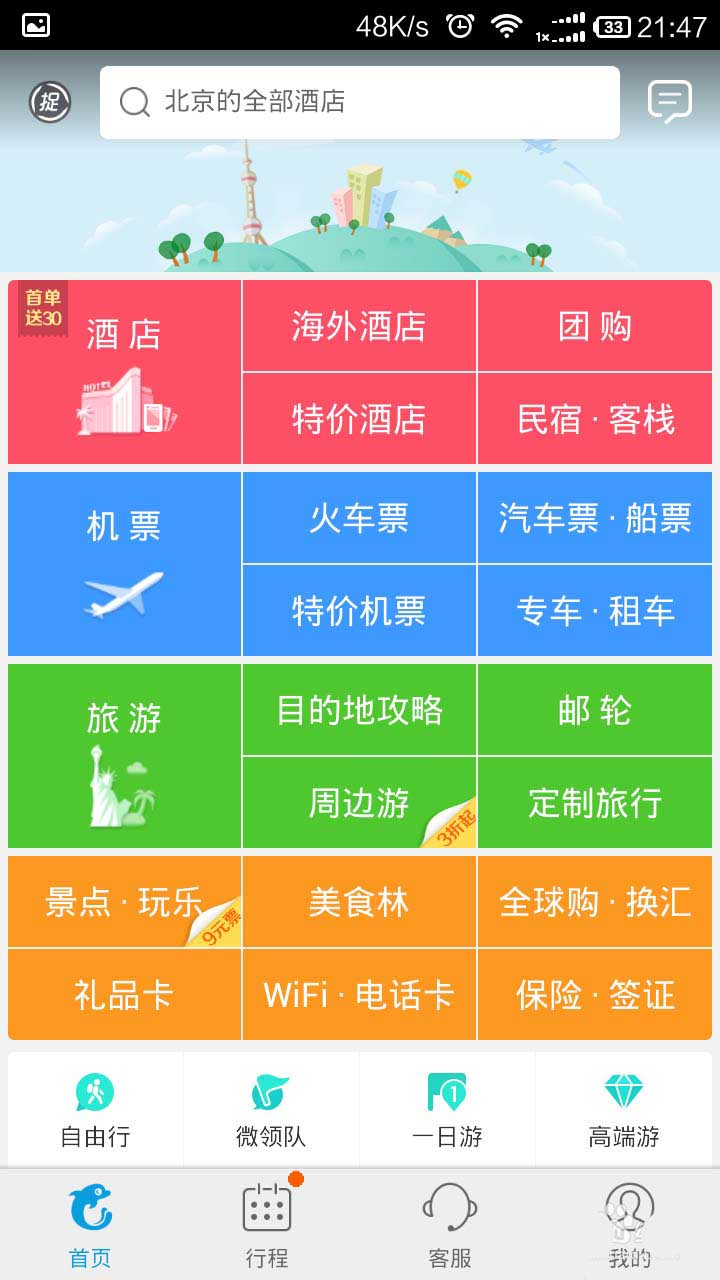Select 海外酒店 overseas hotels

tap(359, 326)
